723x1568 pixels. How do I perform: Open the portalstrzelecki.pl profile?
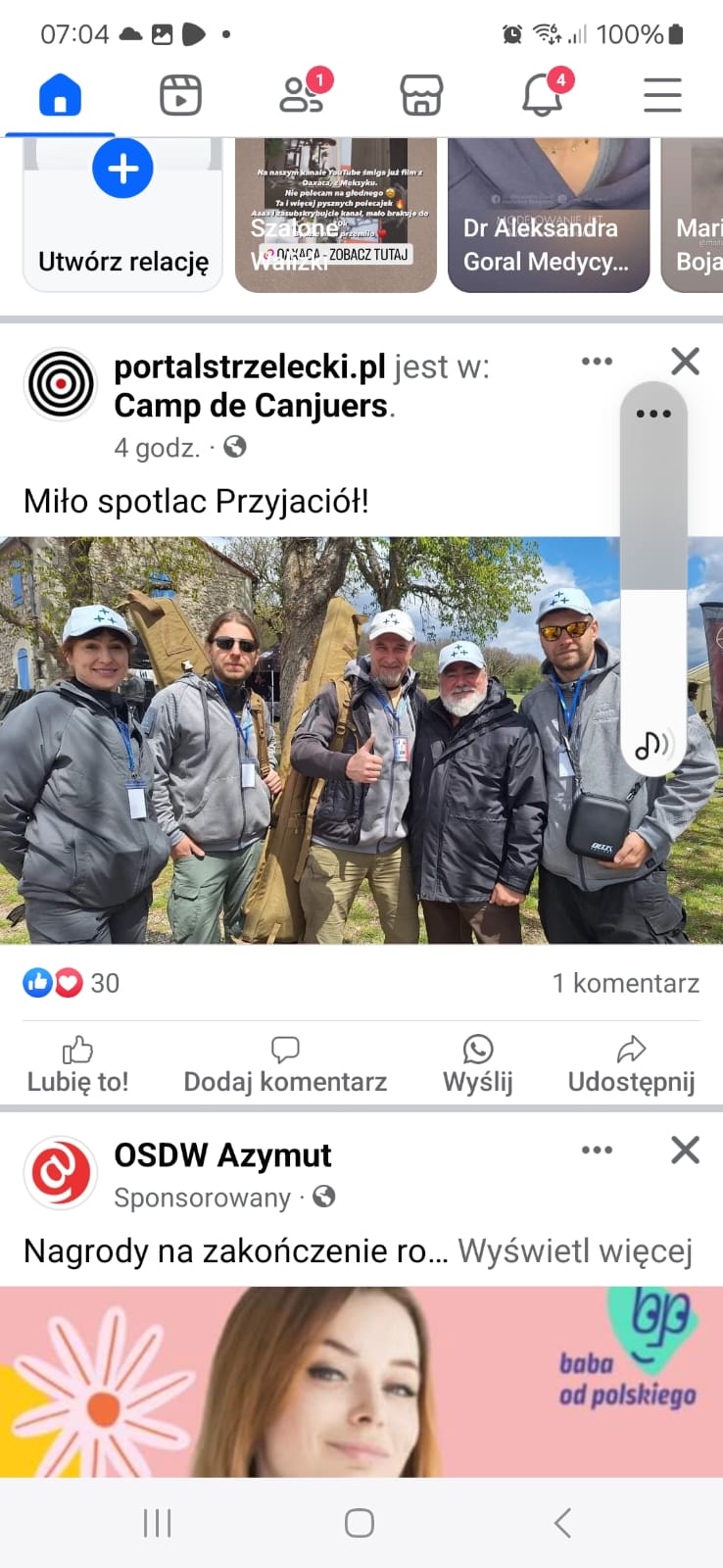tap(250, 367)
